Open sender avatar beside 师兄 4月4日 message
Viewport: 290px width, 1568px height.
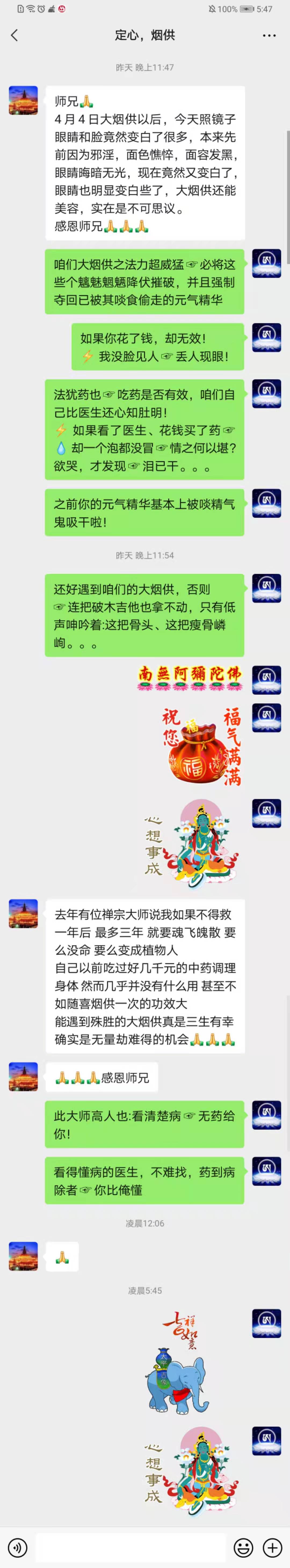point(23,100)
